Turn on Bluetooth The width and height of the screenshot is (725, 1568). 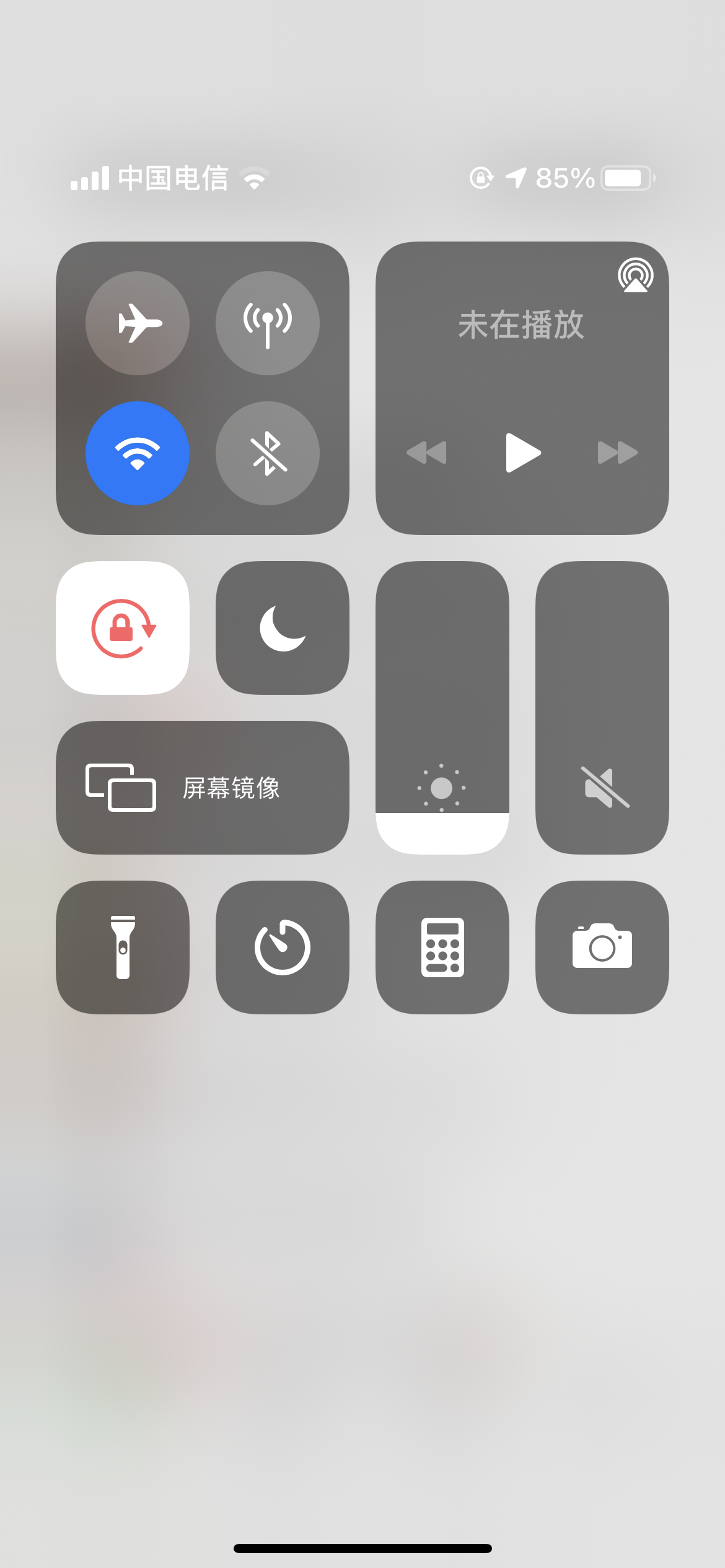268,453
